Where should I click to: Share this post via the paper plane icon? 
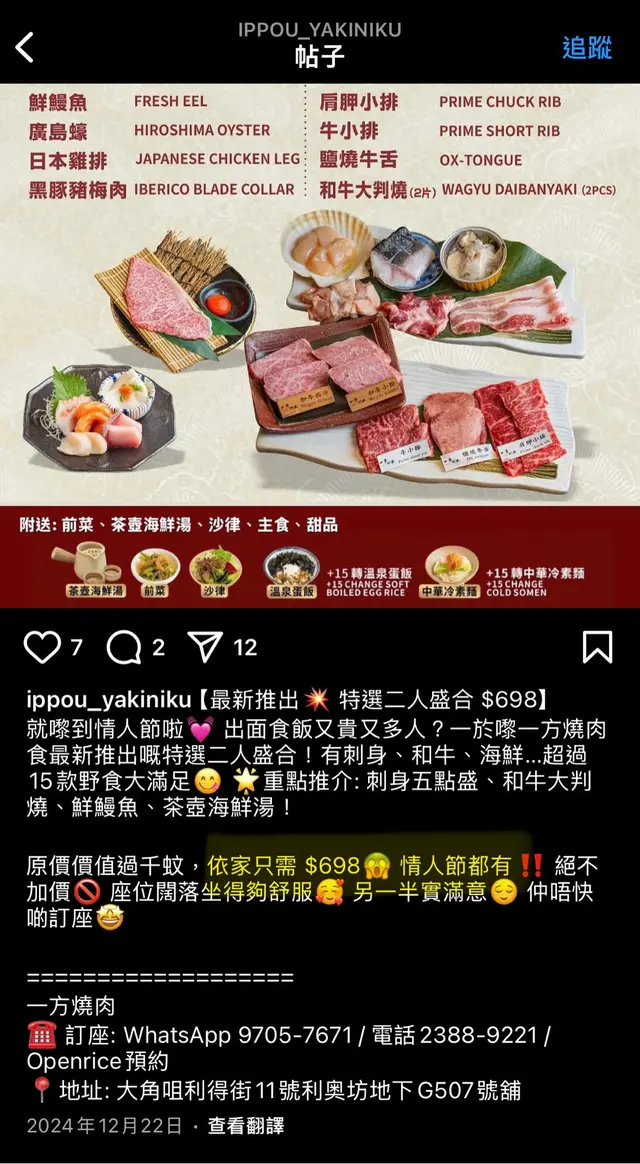206,648
